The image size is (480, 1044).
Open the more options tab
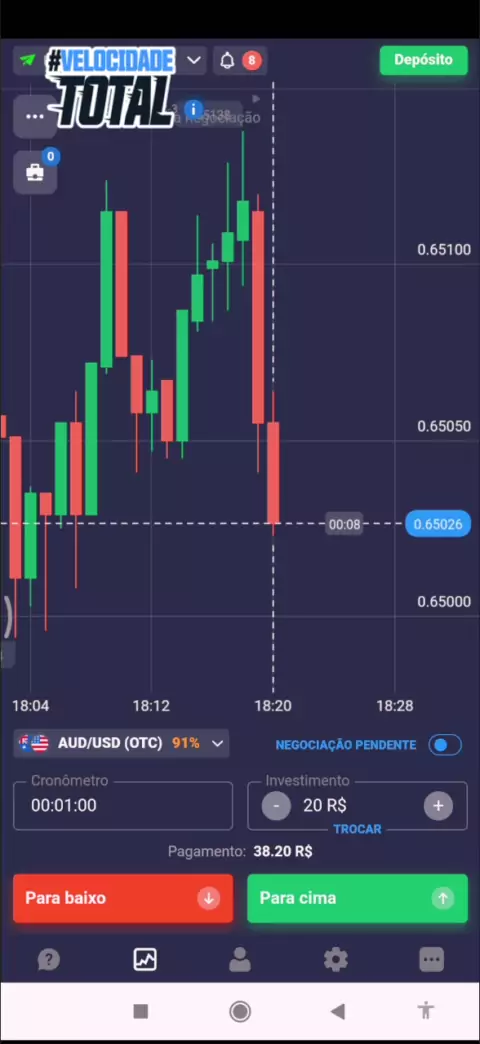431,959
